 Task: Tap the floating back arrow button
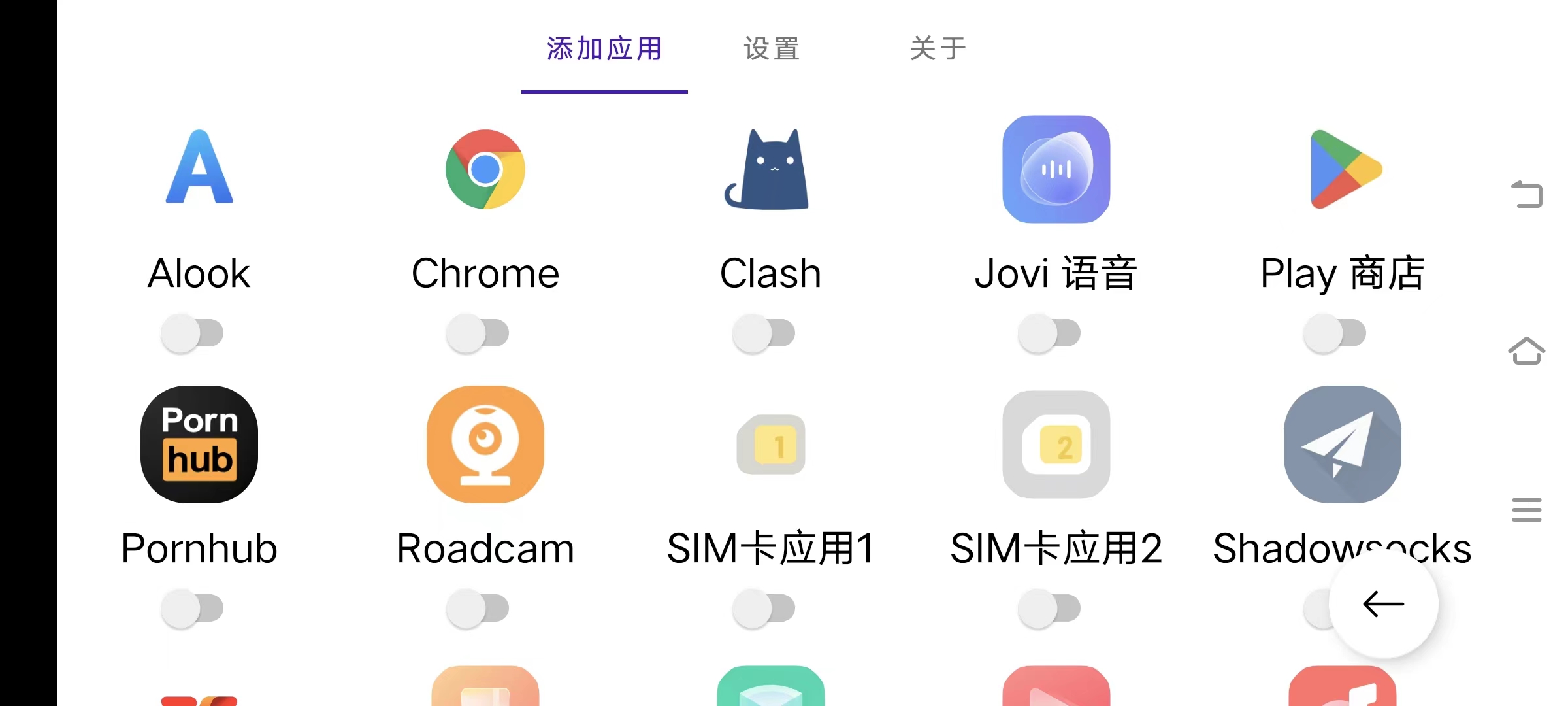pyautogui.click(x=1384, y=603)
